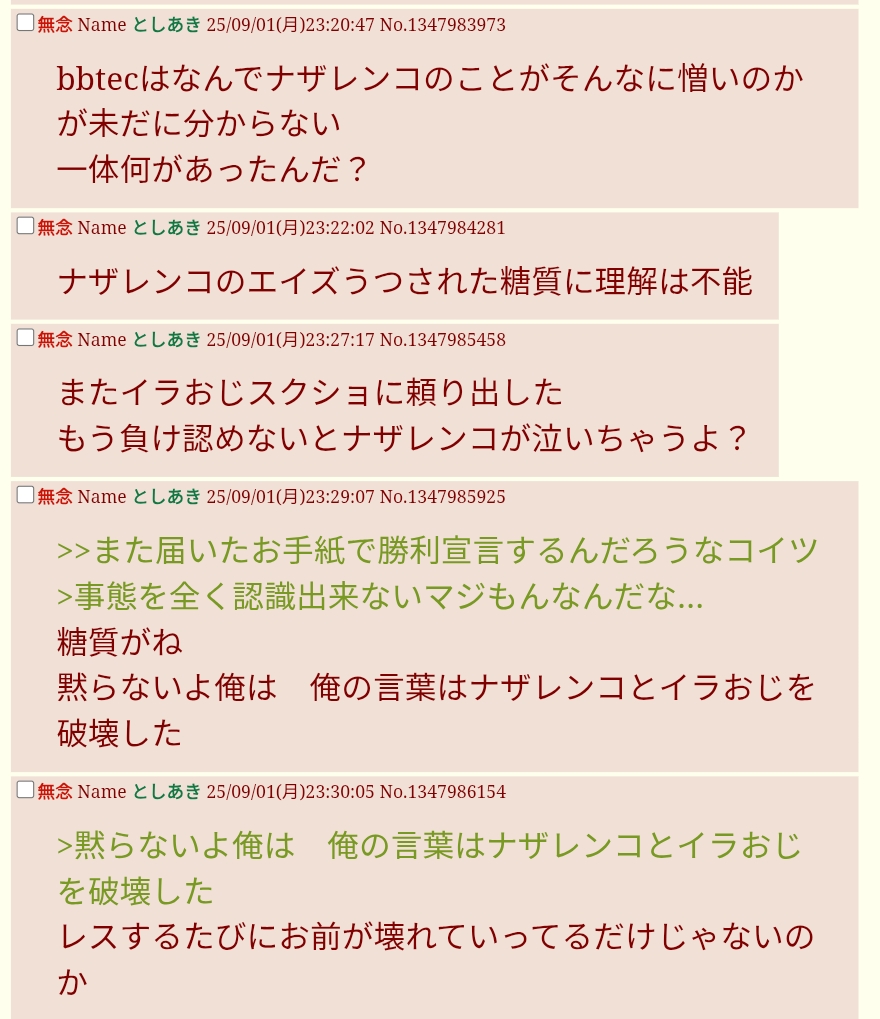Check the box for post No.1347984281
880x1019 pixels.
click(x=25, y=226)
